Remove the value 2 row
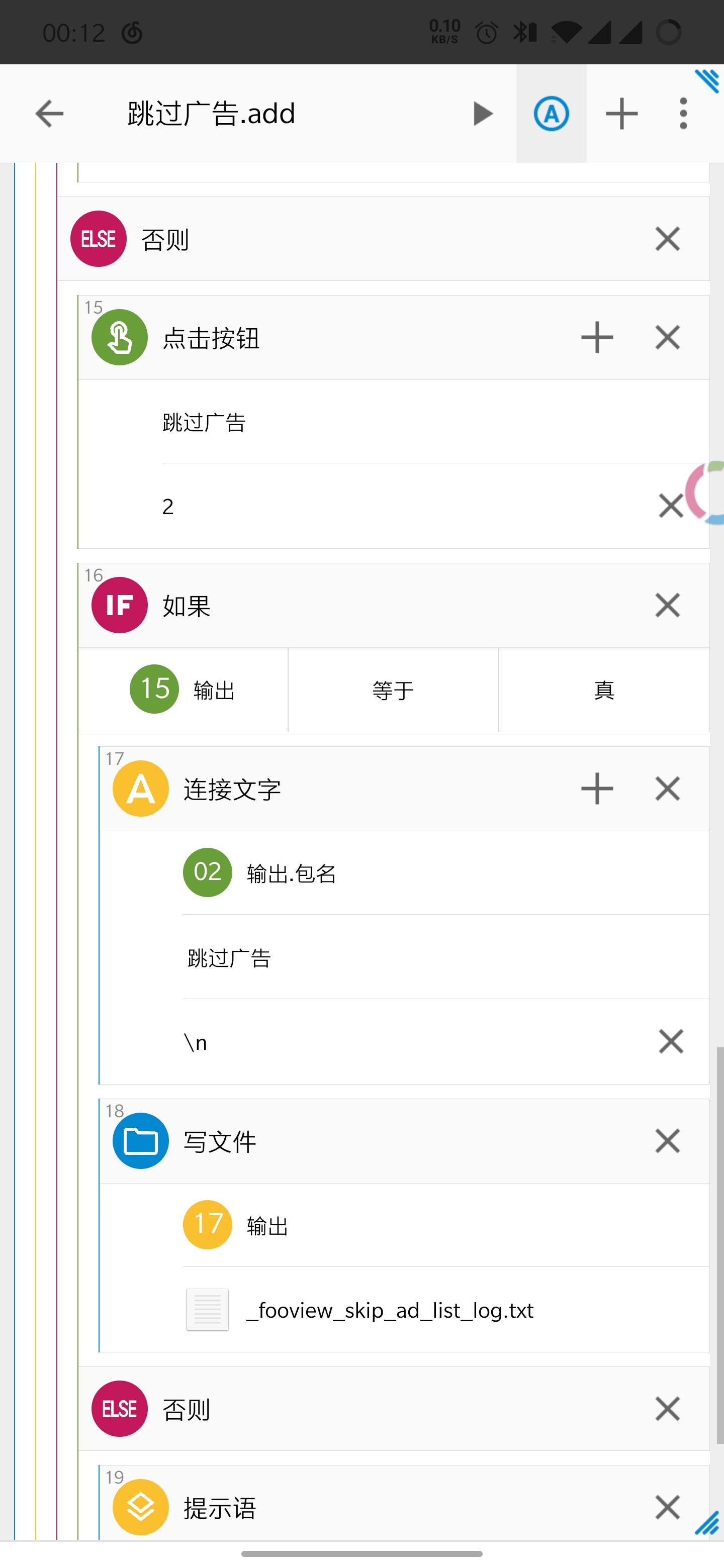Image resolution: width=724 pixels, height=1568 pixels. 670,506
